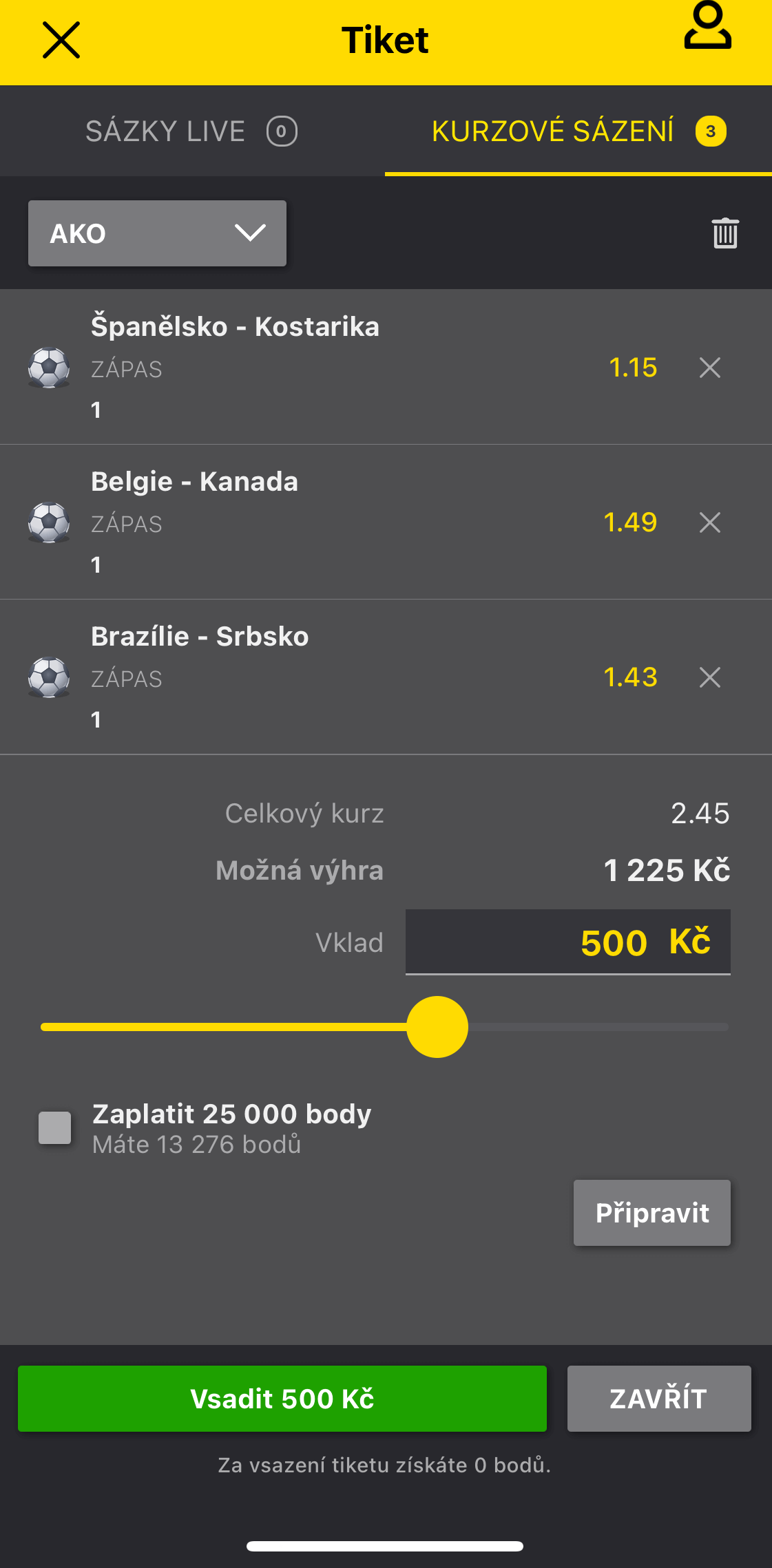Screen dimensions: 772x1568
Task: Remove the Brazílie - Srbsko bet
Action: pos(709,677)
